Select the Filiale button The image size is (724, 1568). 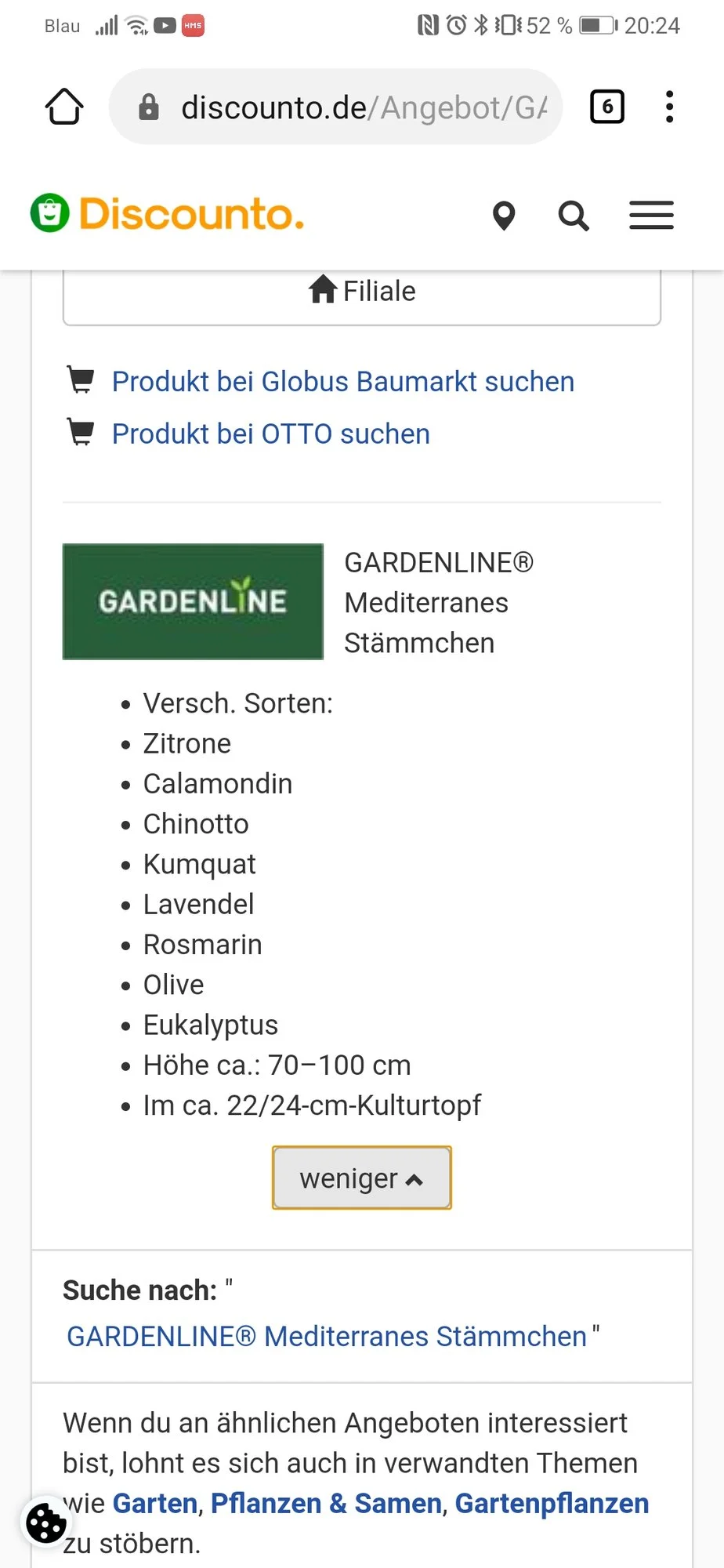(362, 292)
